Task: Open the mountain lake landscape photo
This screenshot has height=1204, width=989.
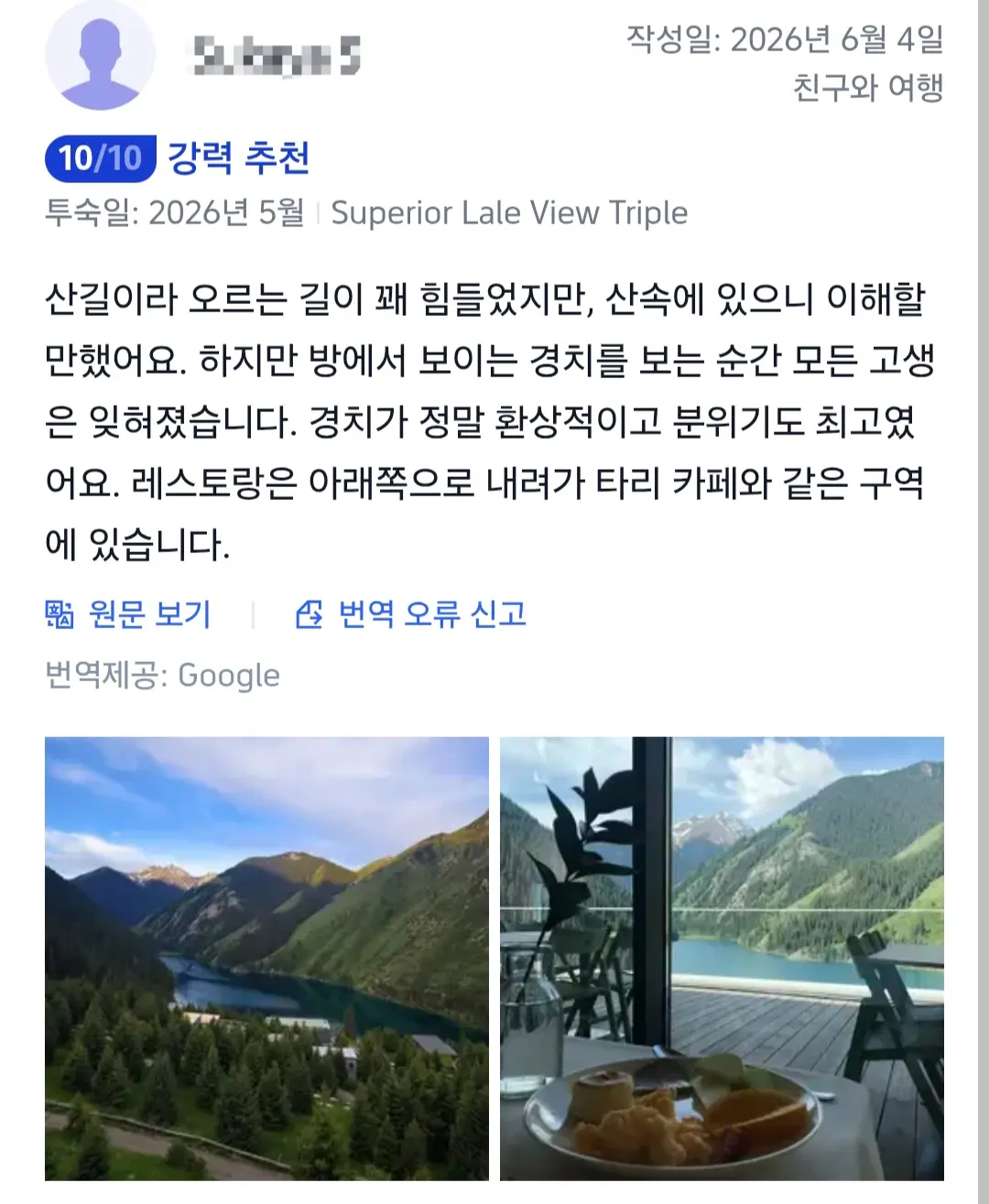Action: [x=266, y=959]
